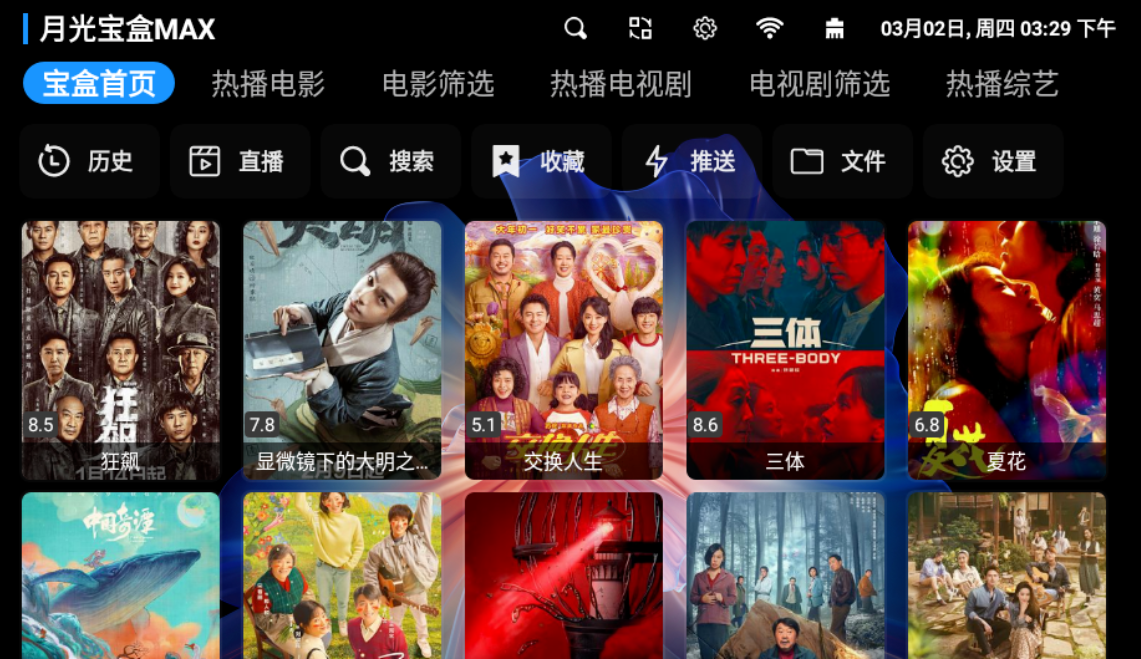Open the 设置 button
The width and height of the screenshot is (1141, 659).
(992, 161)
